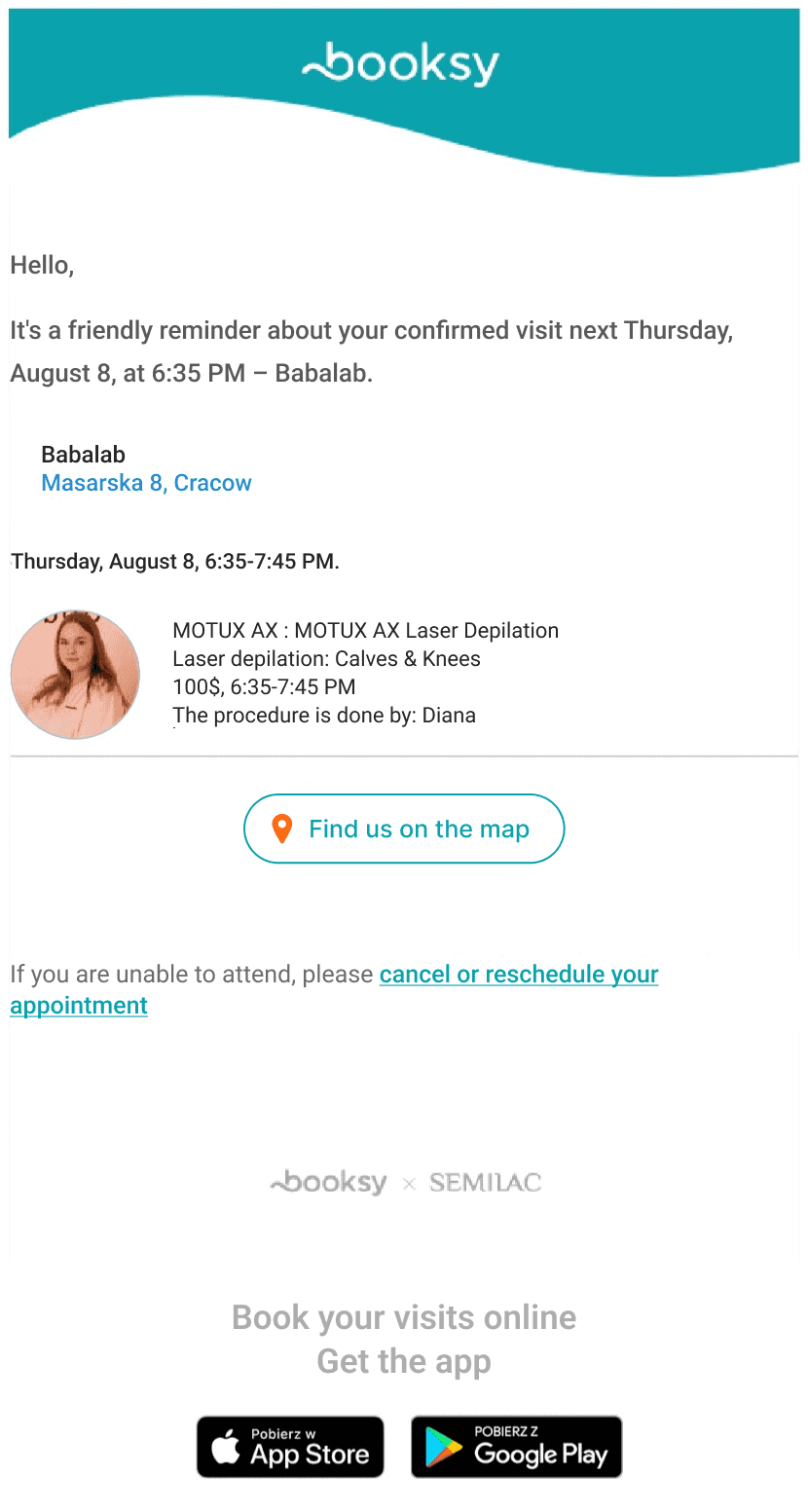808x1512 pixels.
Task: Click the cancel or reschedule your appointment link
Action: [x=519, y=974]
